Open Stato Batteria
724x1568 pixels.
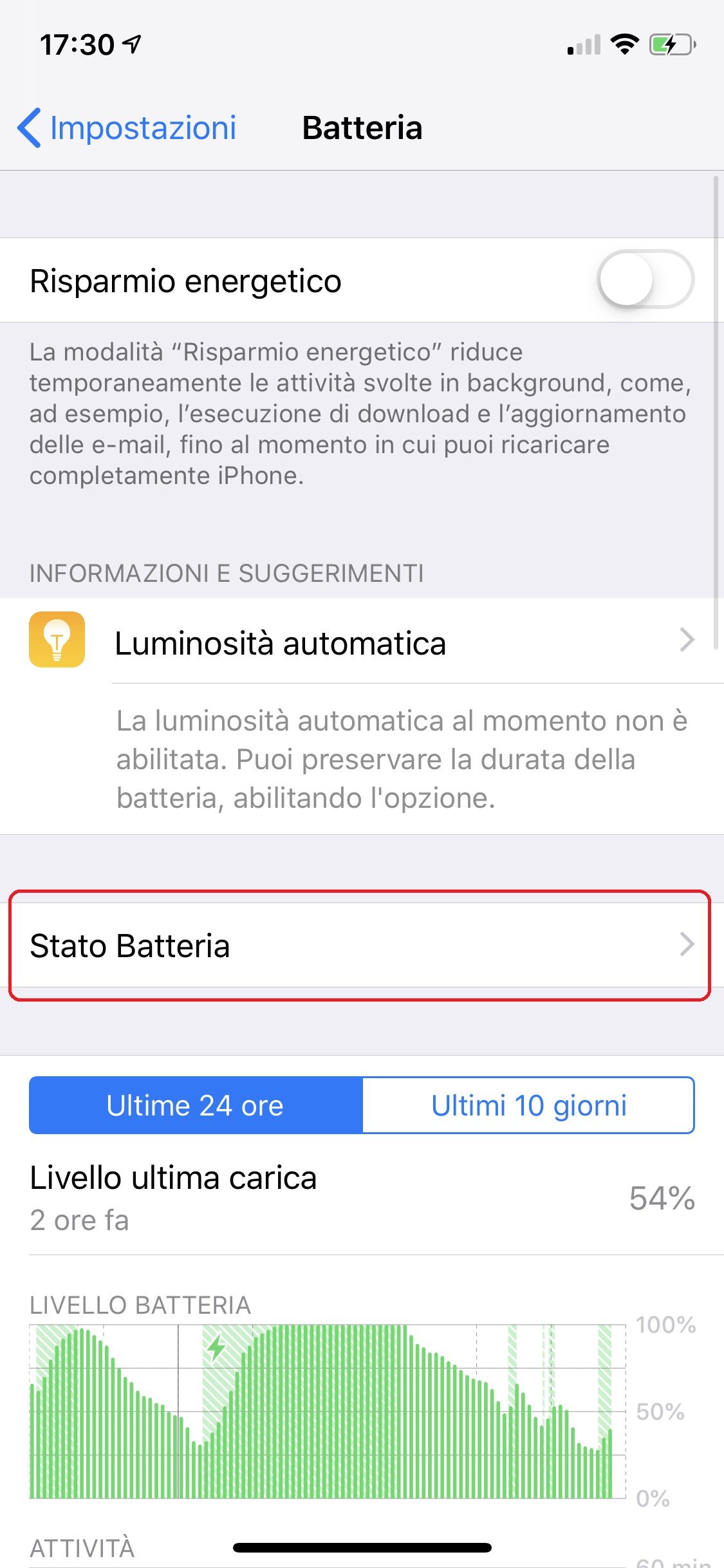tap(362, 945)
